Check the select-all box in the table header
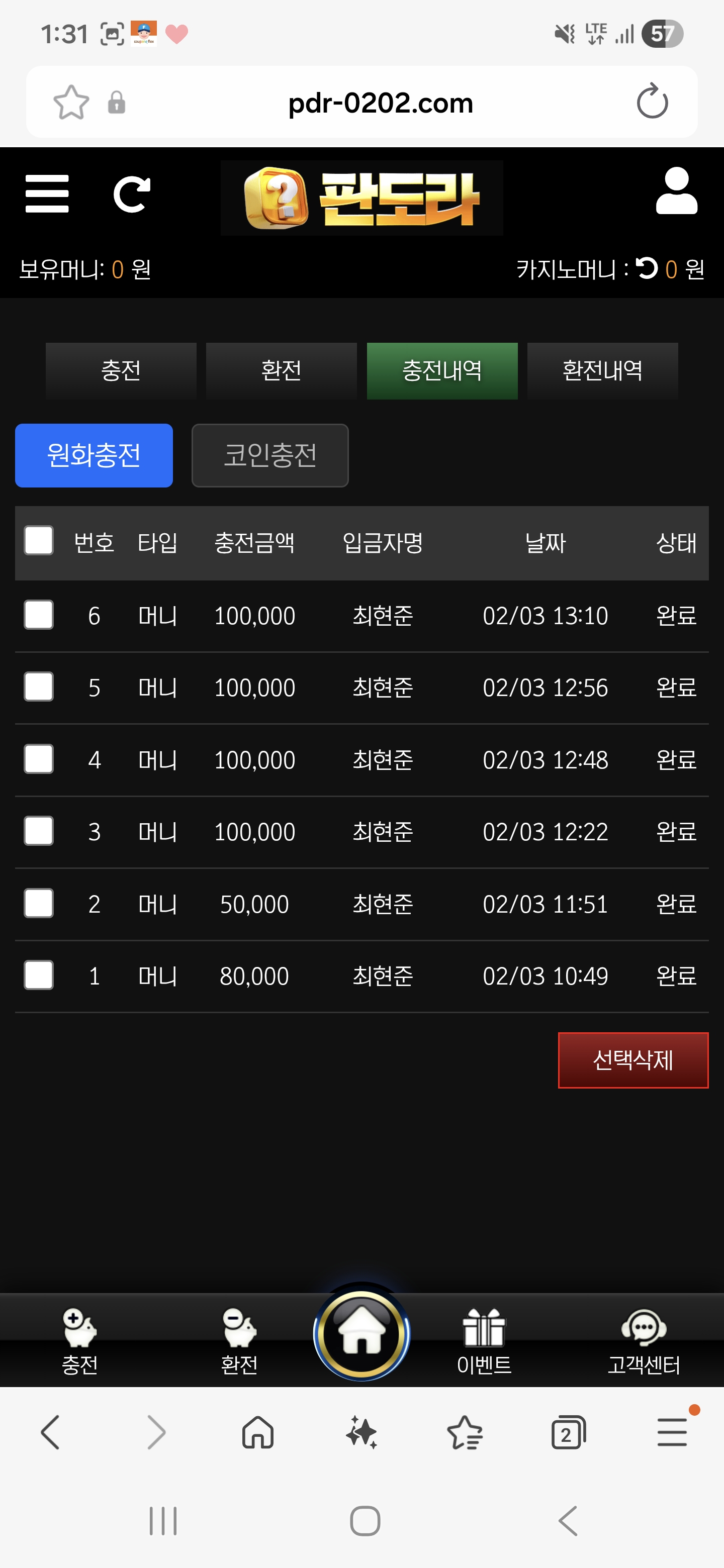Image resolution: width=724 pixels, height=1568 pixels. pos(39,541)
